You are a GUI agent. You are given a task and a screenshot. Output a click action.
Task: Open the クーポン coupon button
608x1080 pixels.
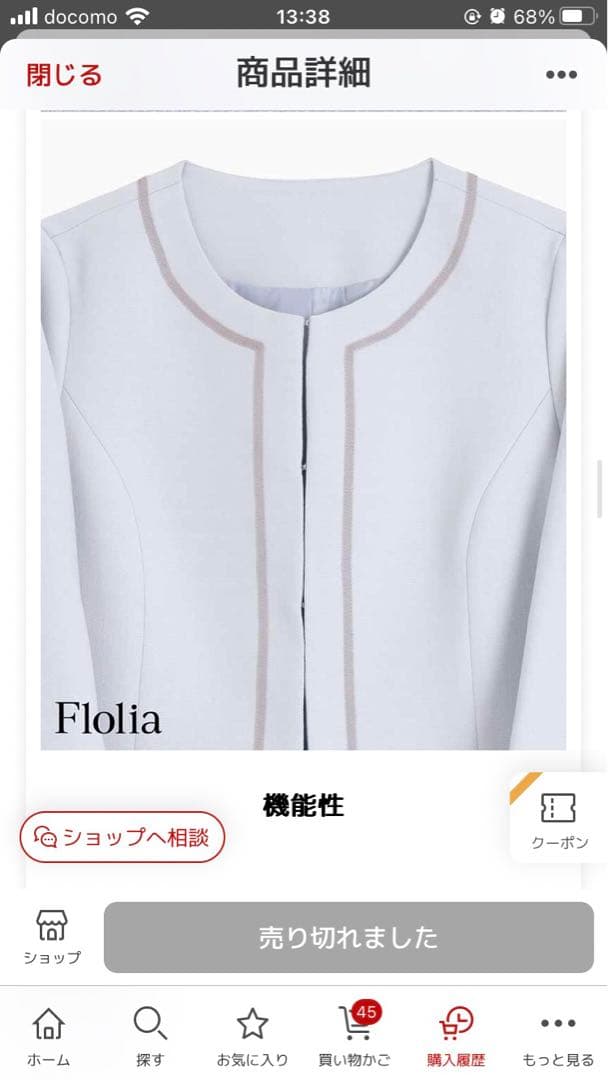pyautogui.click(x=559, y=818)
